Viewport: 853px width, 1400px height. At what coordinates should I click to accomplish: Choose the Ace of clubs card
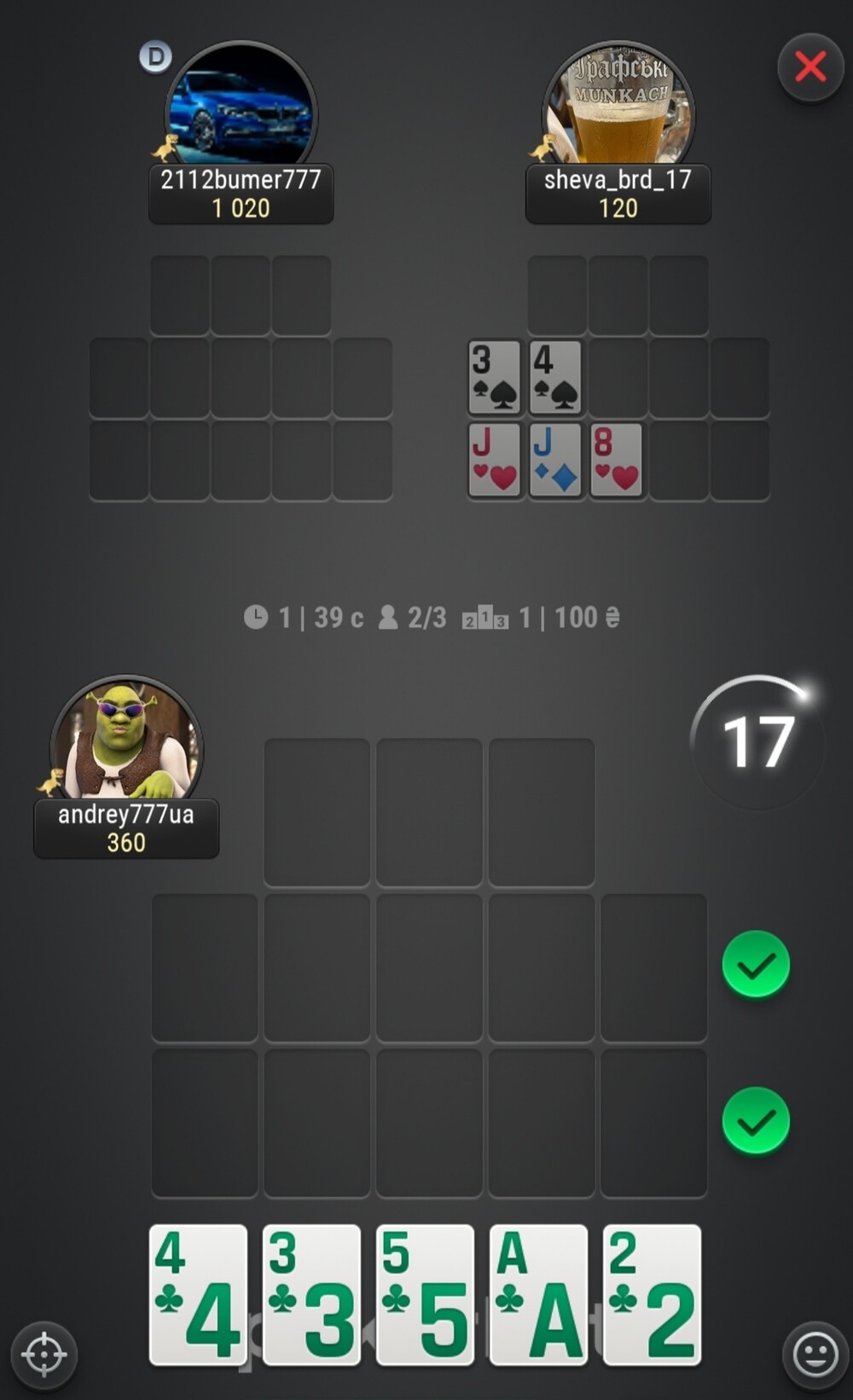tap(538, 1294)
